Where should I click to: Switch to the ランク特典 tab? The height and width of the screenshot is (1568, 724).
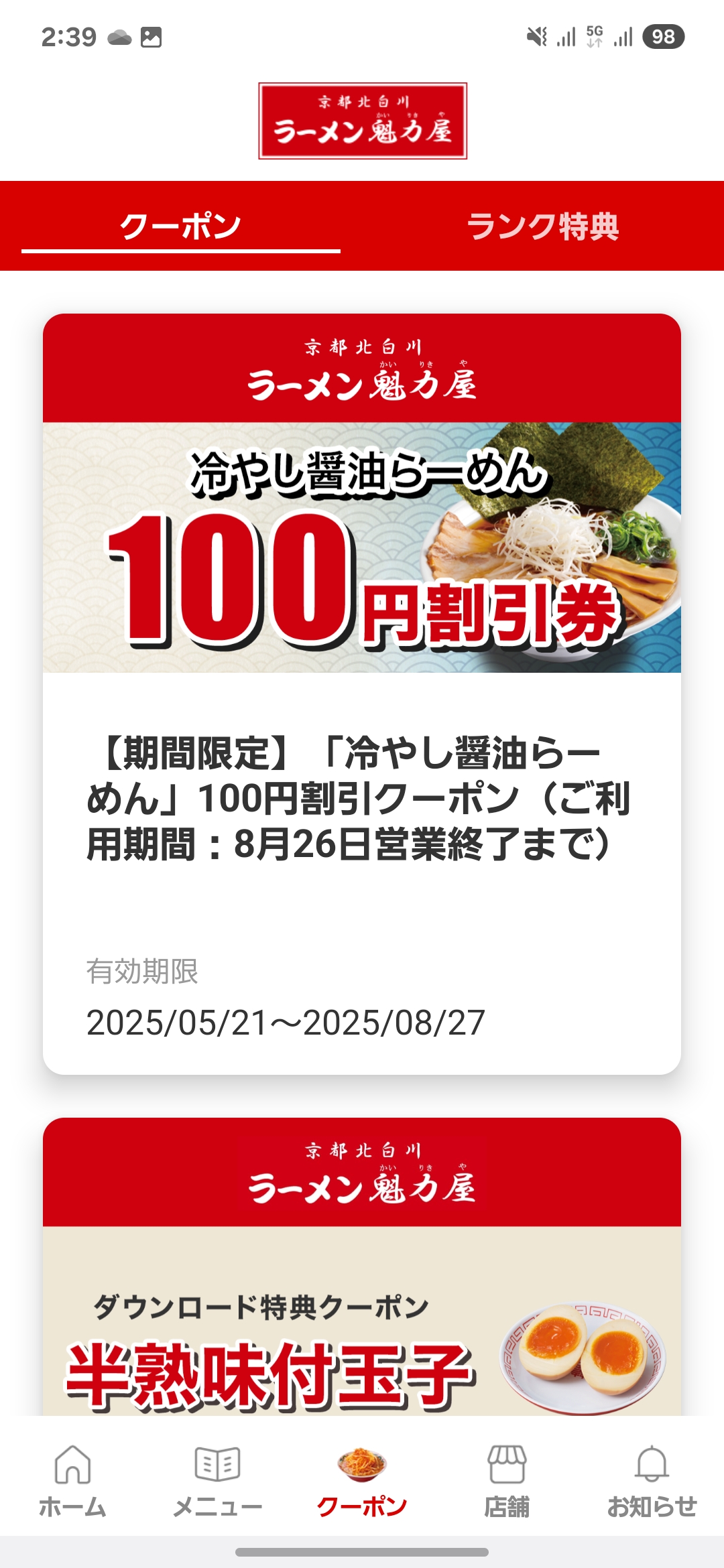tap(543, 226)
